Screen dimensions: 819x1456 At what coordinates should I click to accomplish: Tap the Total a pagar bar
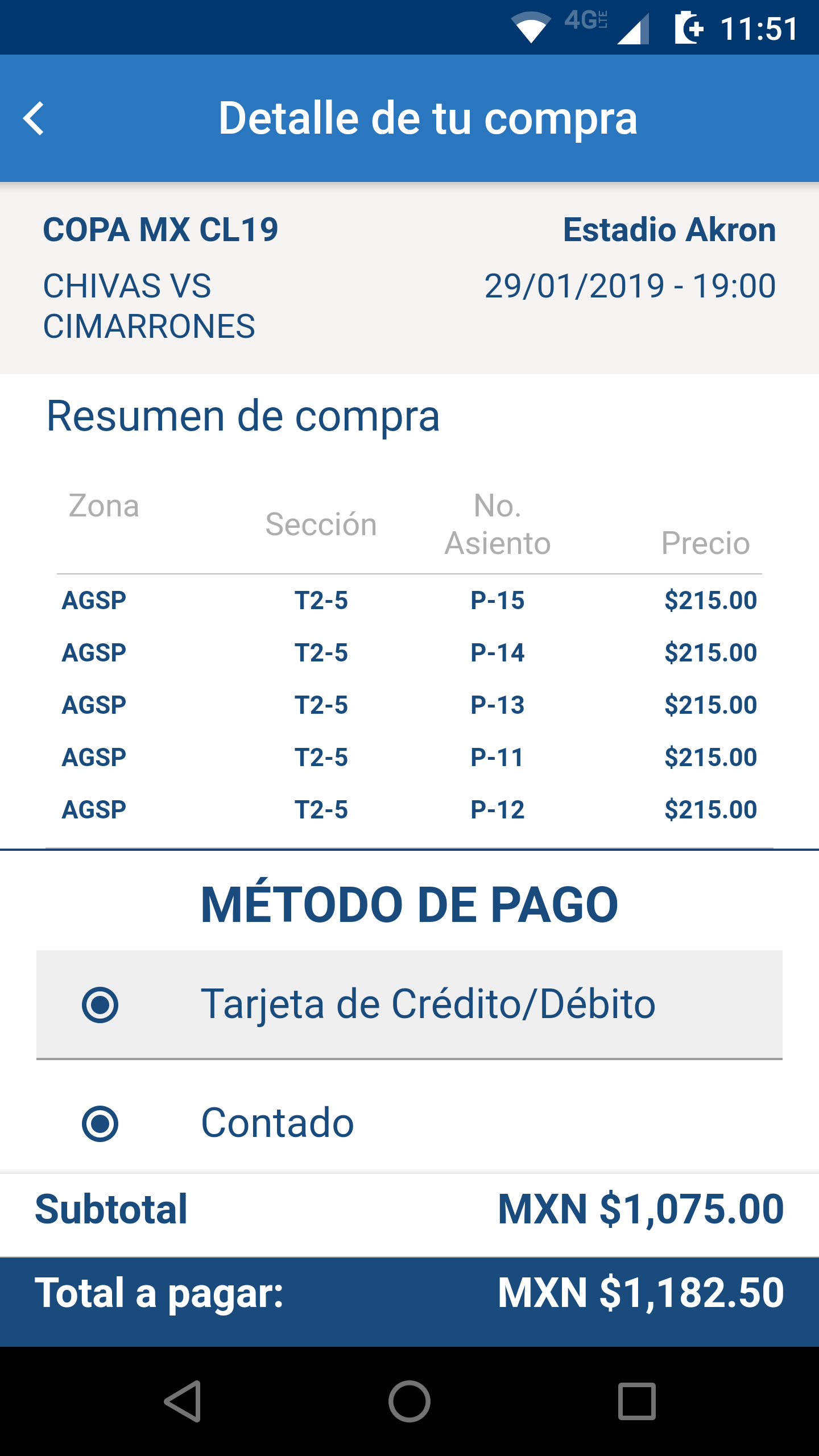(x=409, y=1302)
